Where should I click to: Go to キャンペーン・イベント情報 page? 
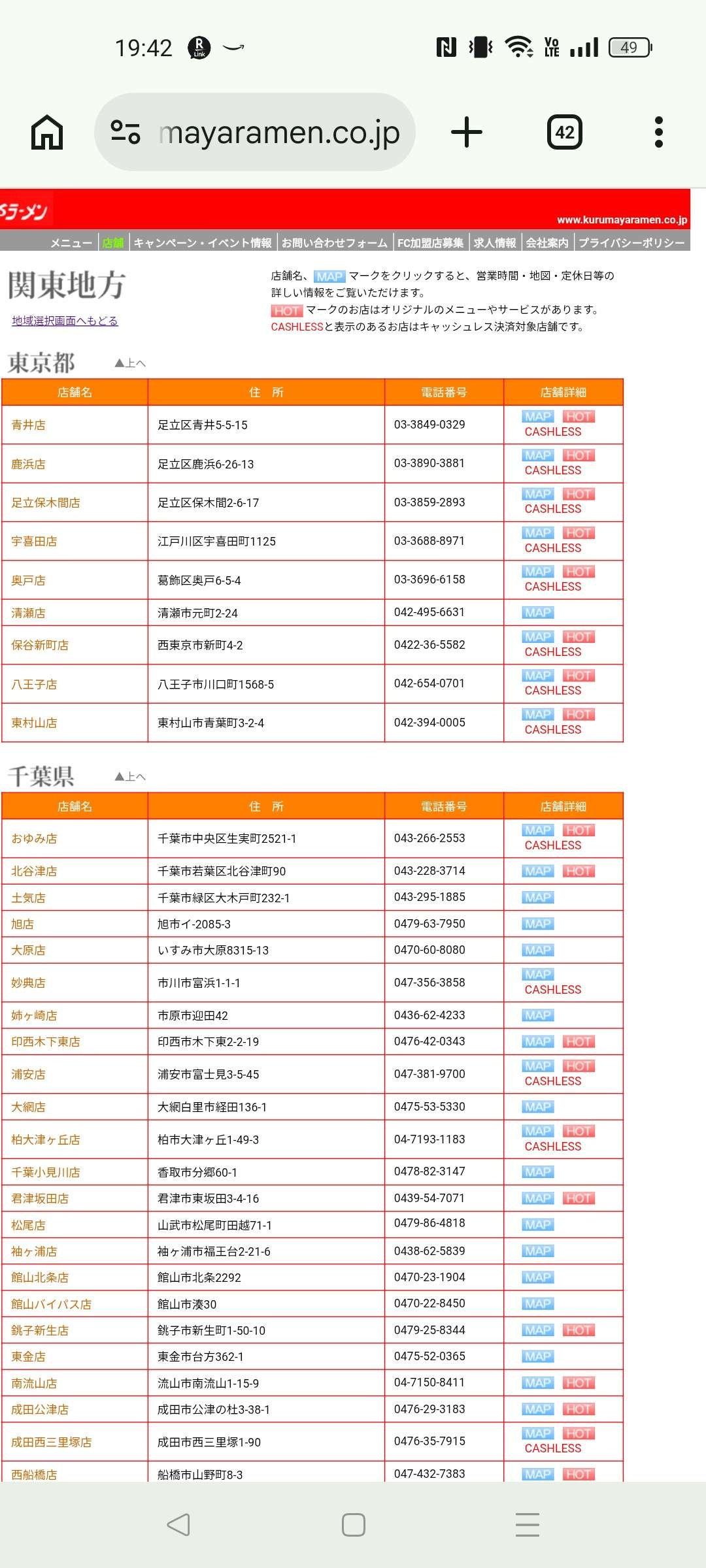click(203, 243)
